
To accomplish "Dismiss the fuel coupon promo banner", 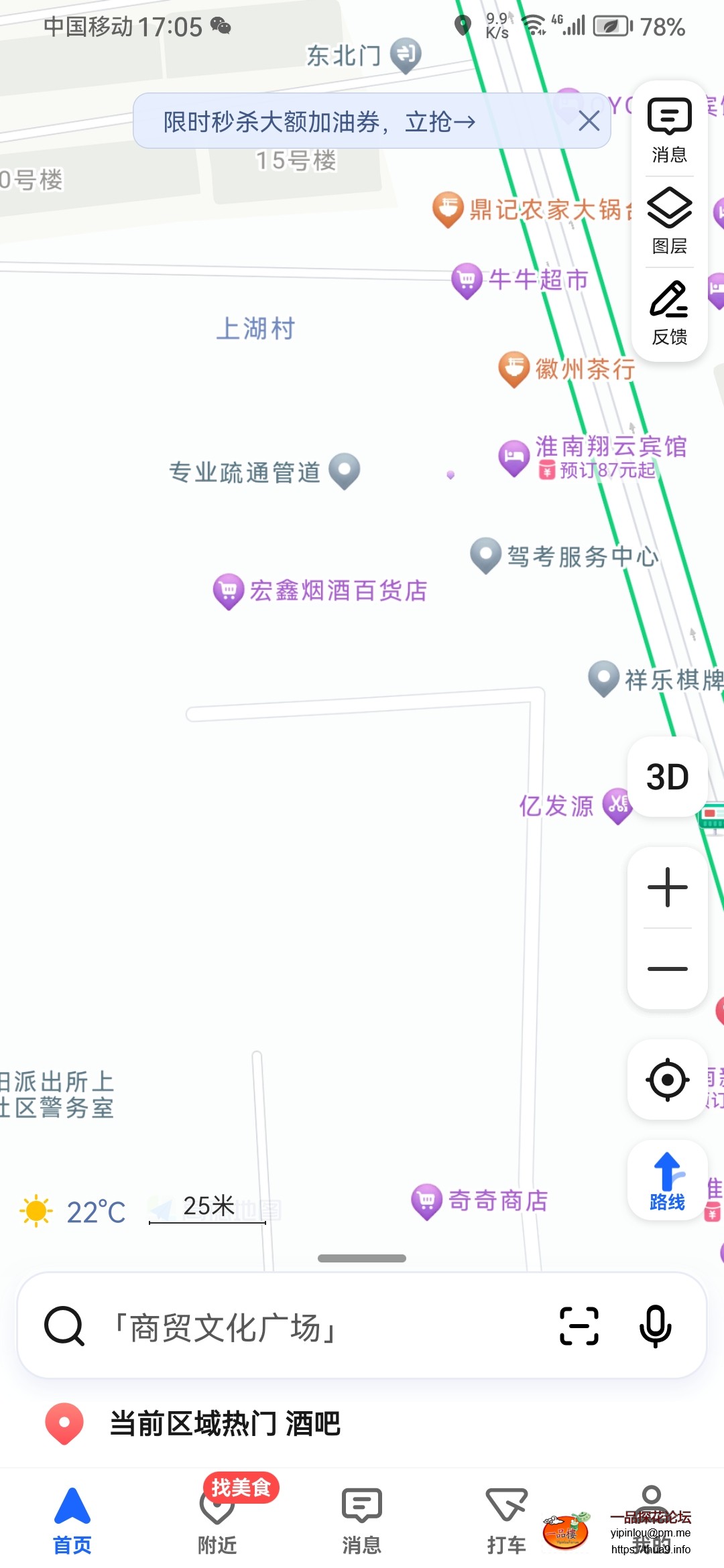I will (x=589, y=121).
